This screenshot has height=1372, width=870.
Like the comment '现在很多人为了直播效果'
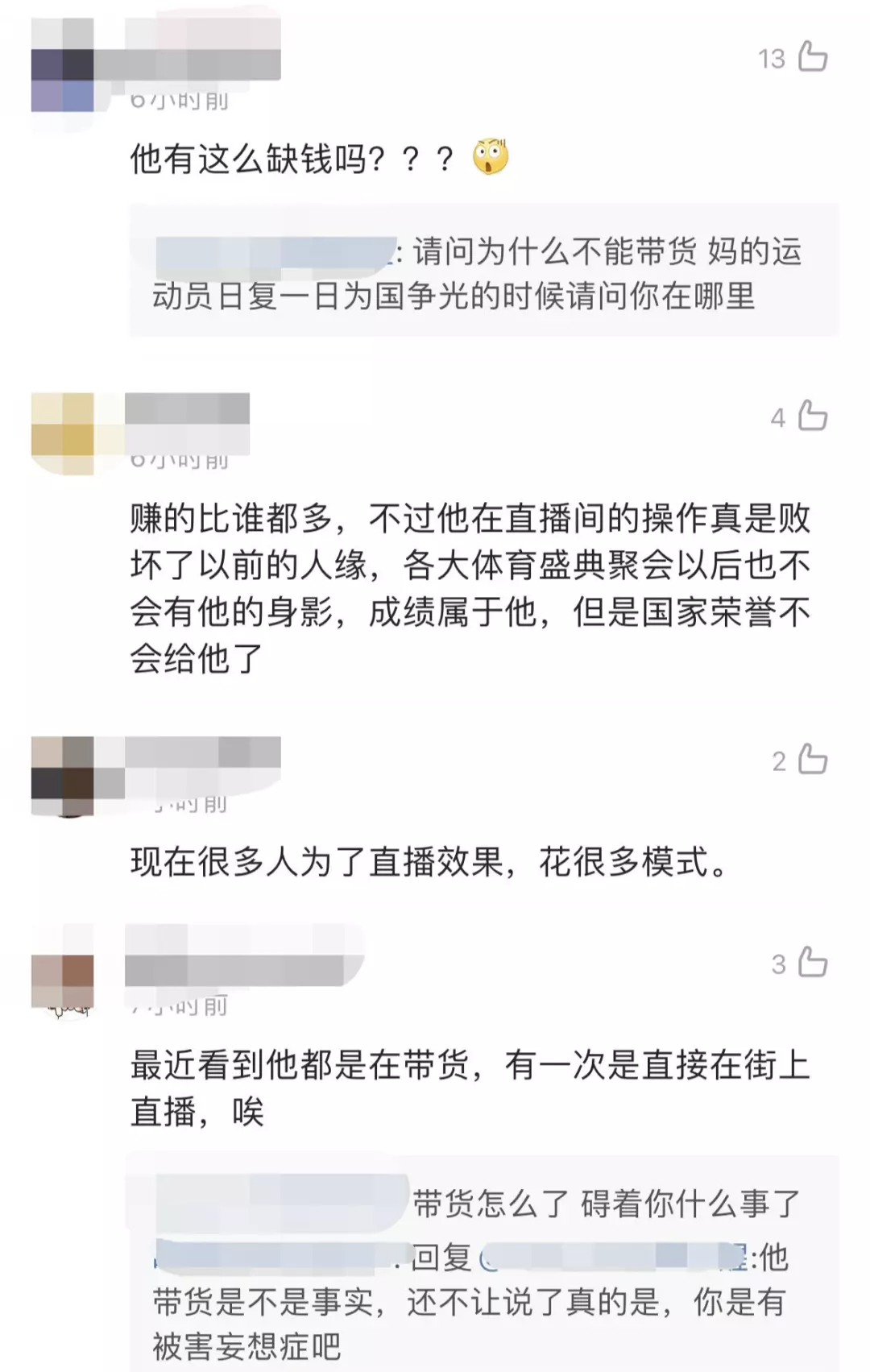point(812,760)
